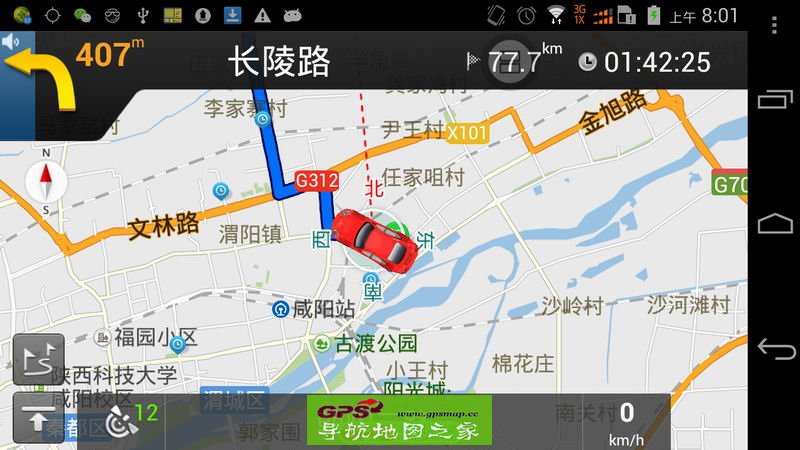Image resolution: width=800 pixels, height=450 pixels.
Task: Toggle the voice guidance speaker icon
Action: point(11,42)
